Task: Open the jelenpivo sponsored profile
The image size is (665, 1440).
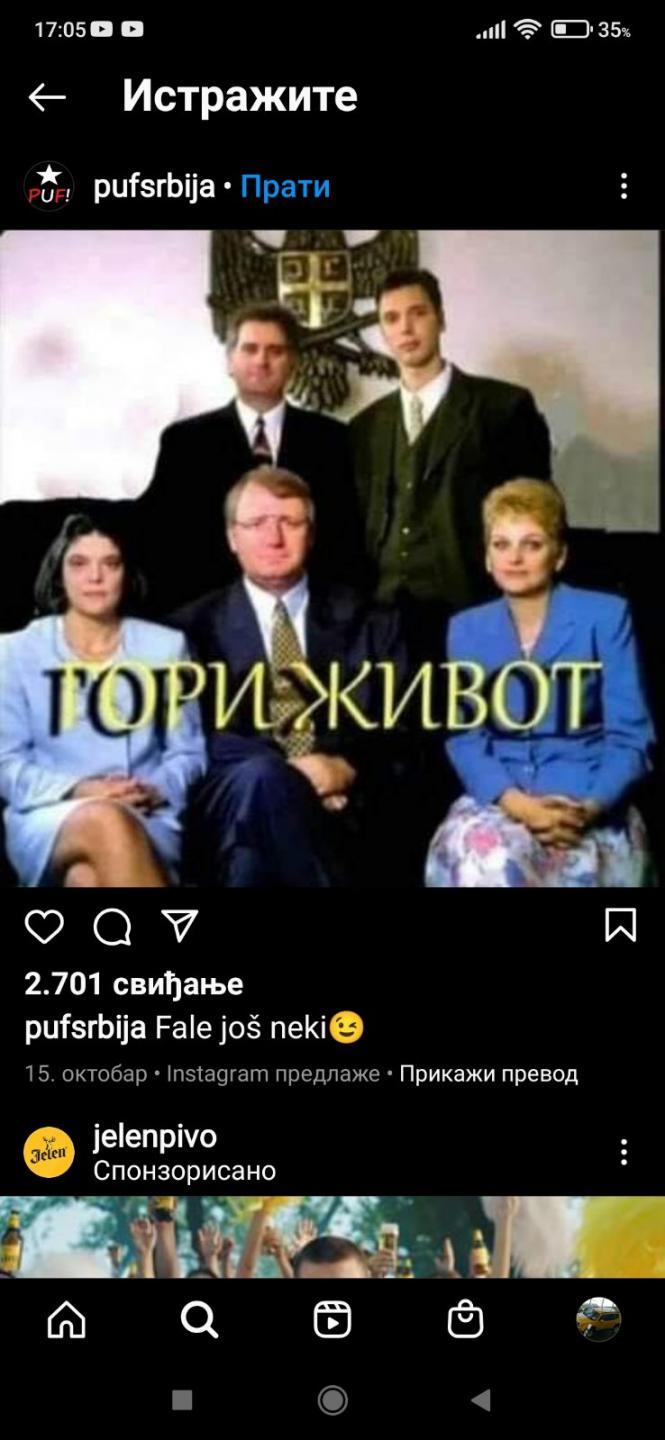Action: click(155, 1137)
